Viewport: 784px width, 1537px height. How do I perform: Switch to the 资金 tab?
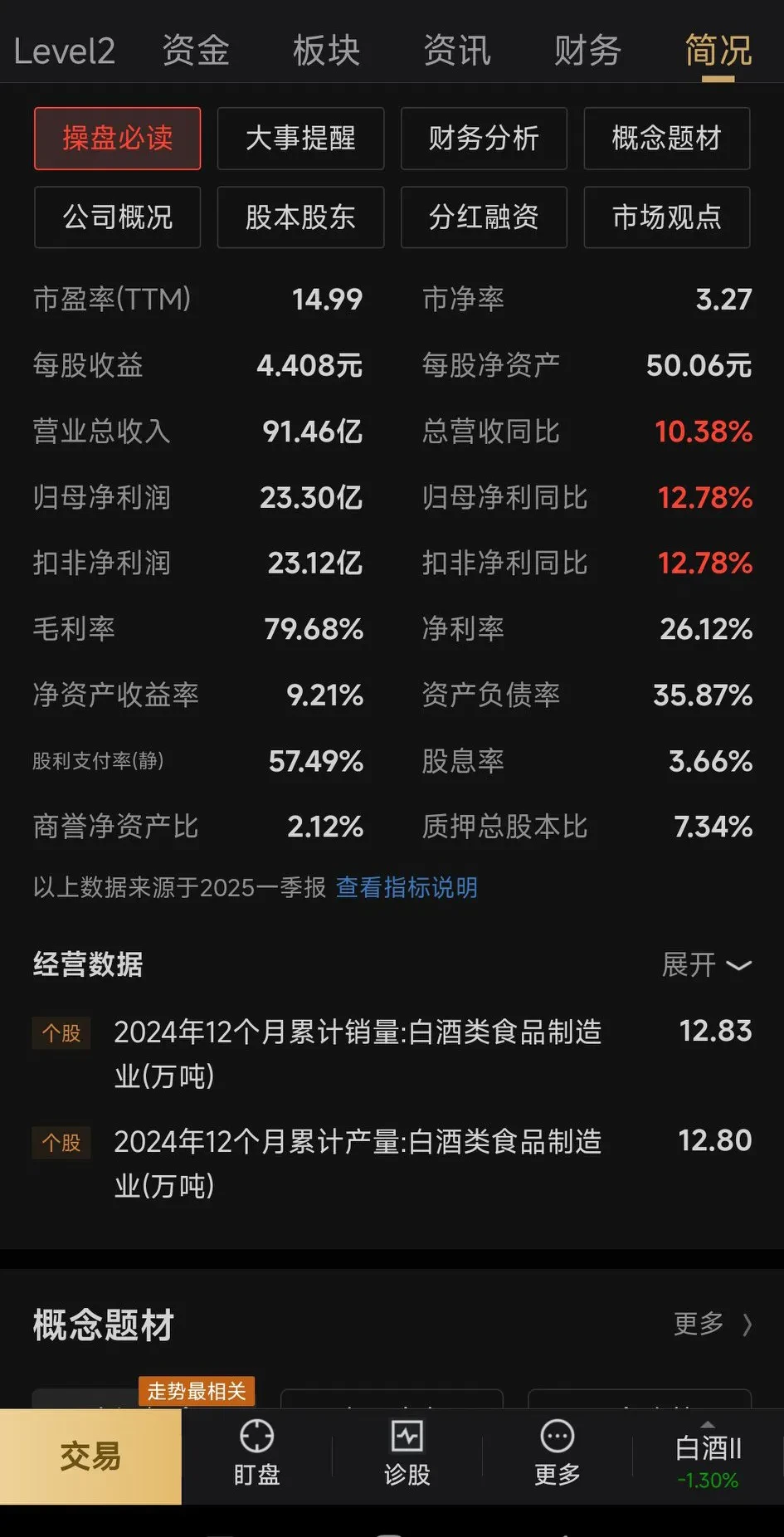[x=195, y=50]
